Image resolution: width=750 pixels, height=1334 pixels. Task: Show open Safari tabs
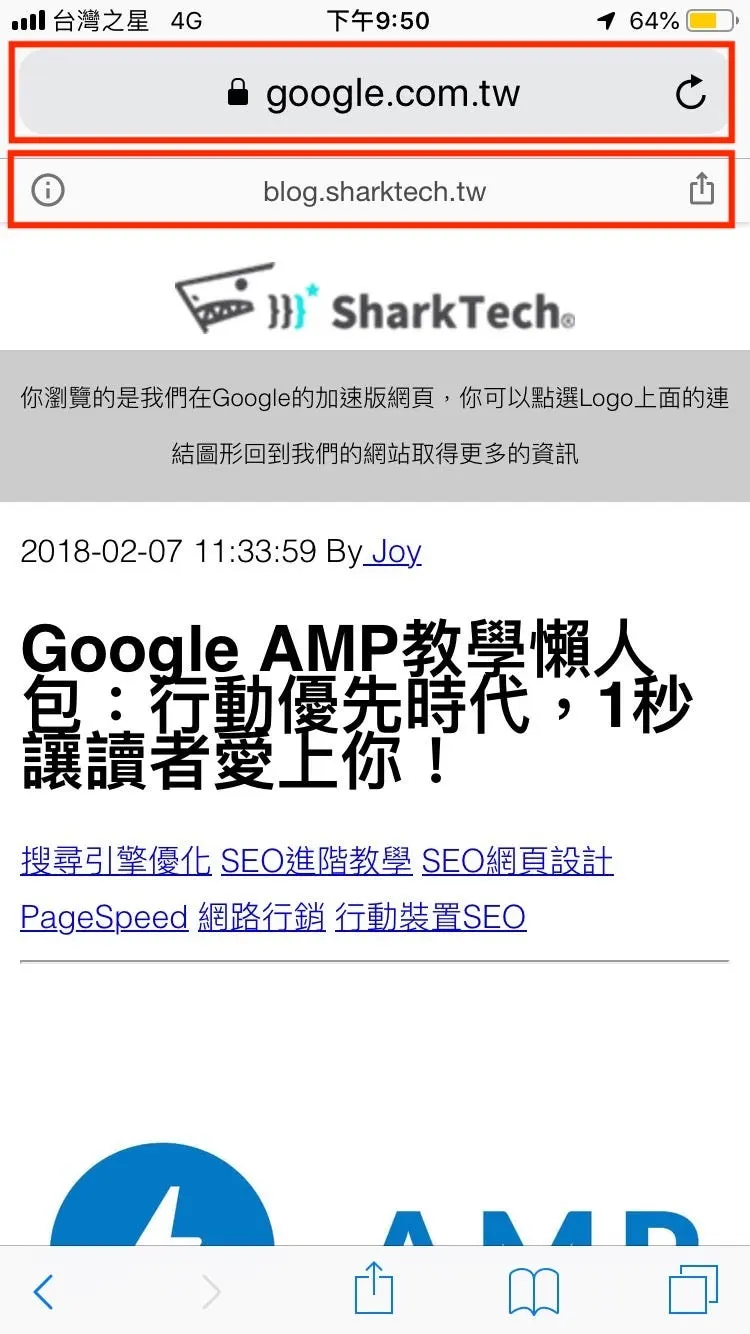pyautogui.click(x=693, y=1290)
